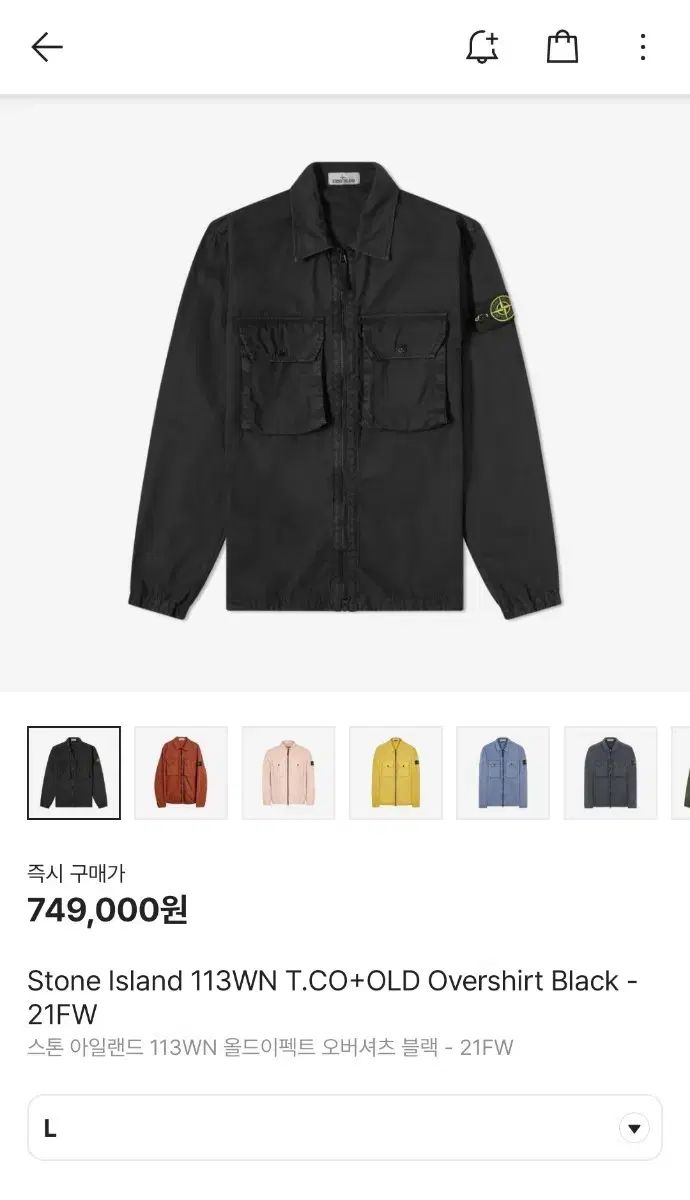
Task: Expand the size L dropdown
Action: pos(345,1128)
